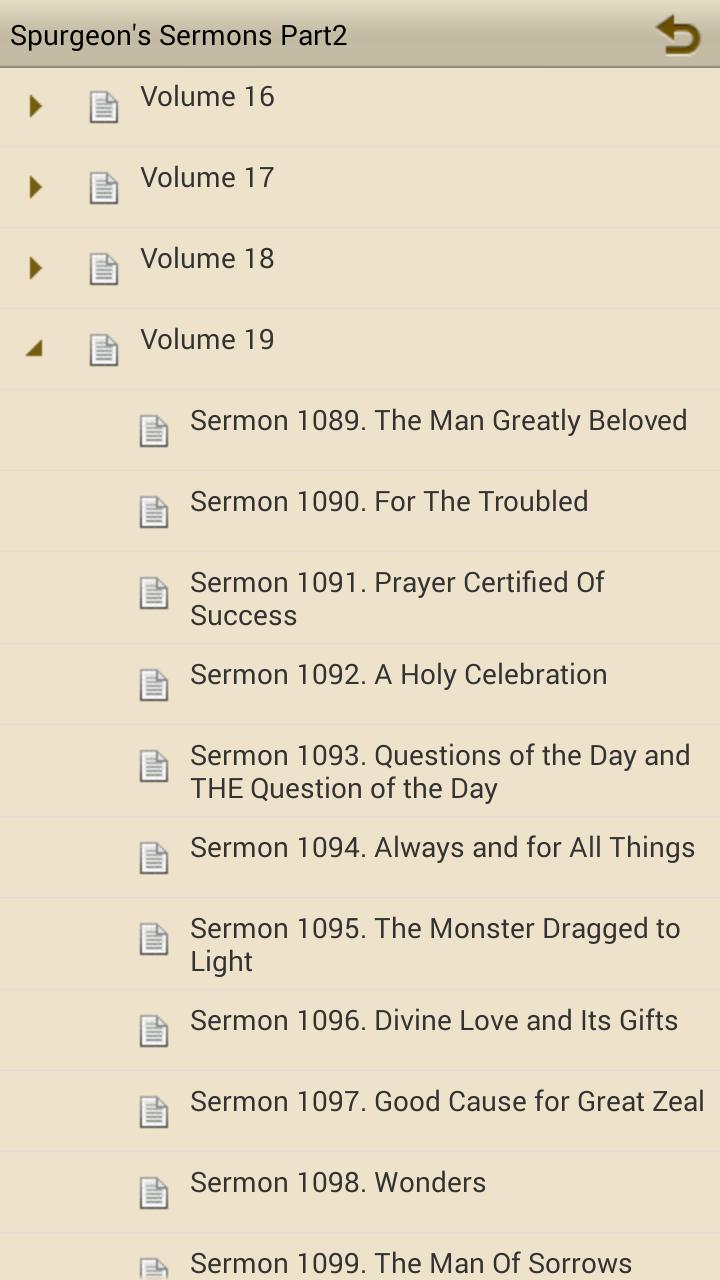Expand the Volume 16 arrow
Screen dimensions: 720x1280
pos(36,105)
